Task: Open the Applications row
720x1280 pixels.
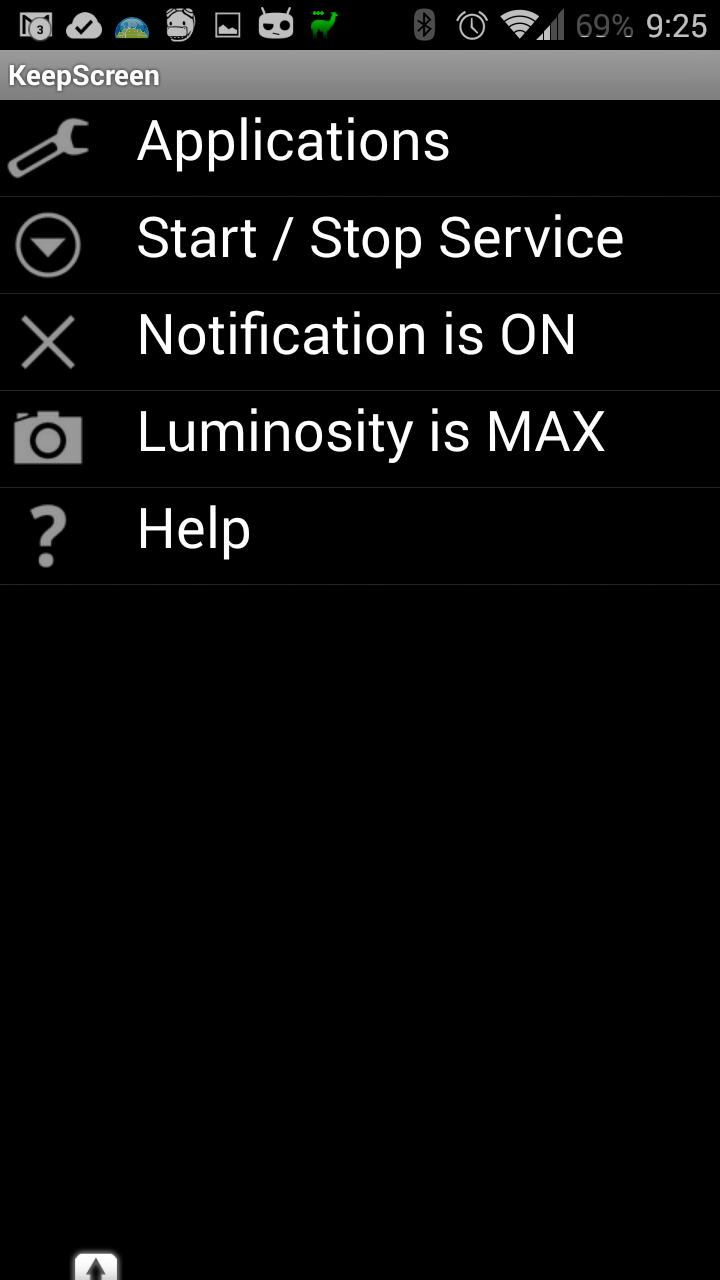Action: click(x=360, y=148)
